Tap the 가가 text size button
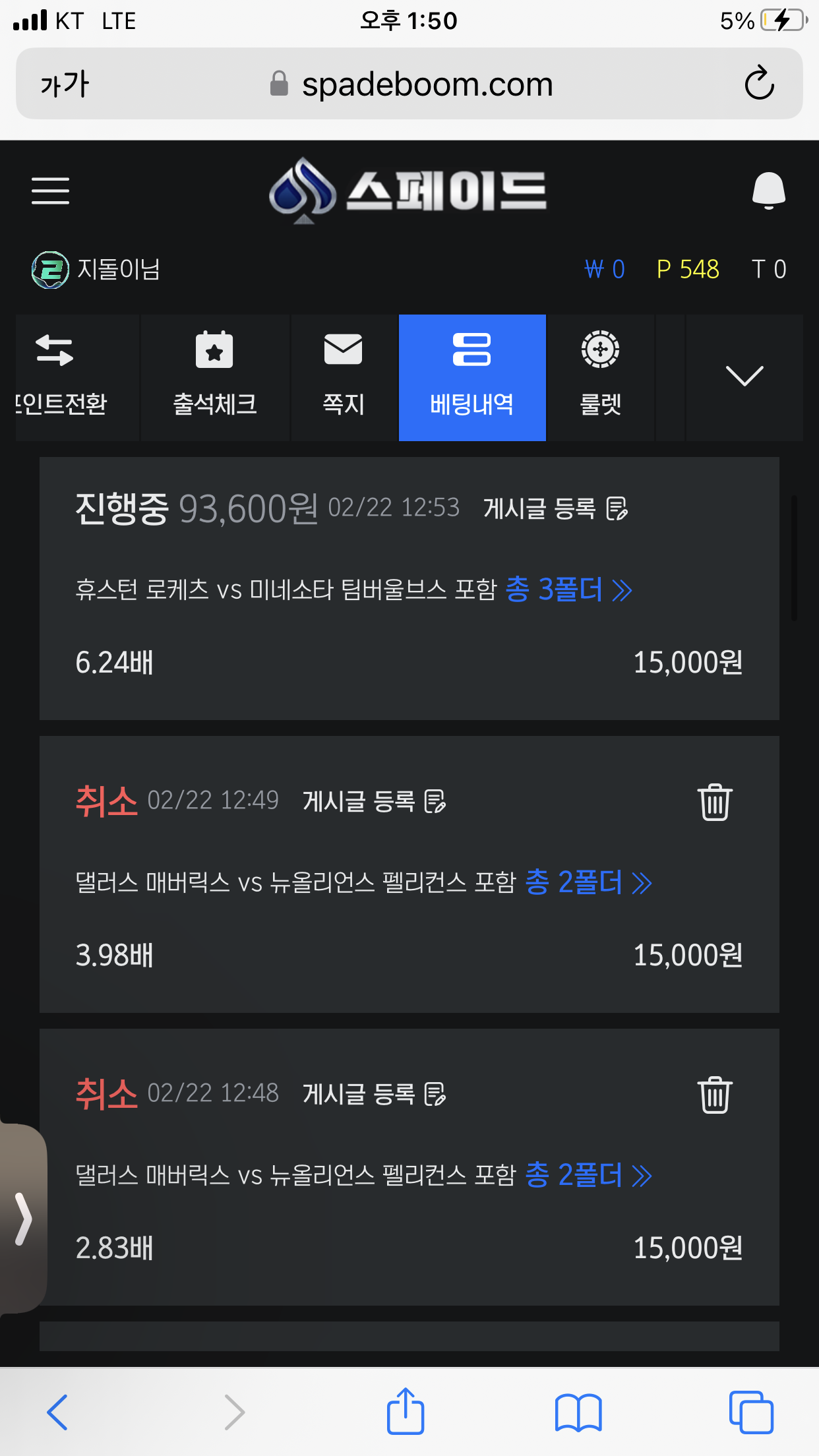Viewport: 819px width, 1456px height. coord(65,84)
